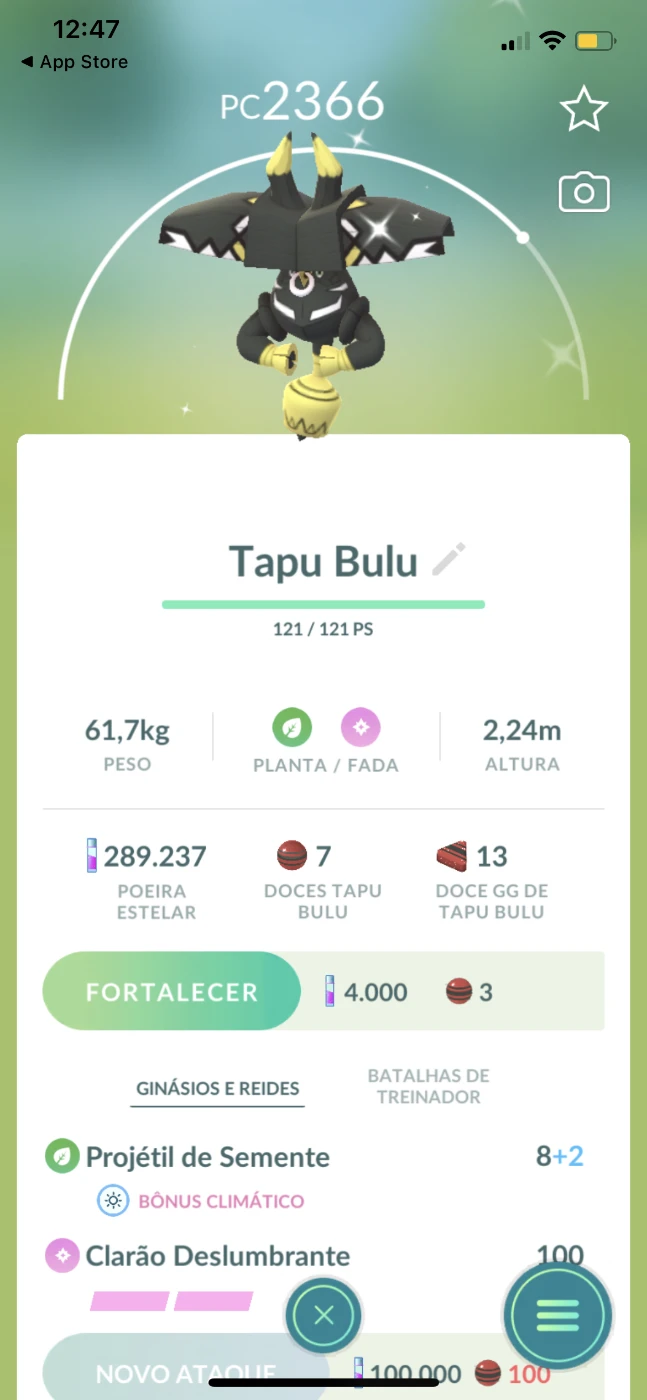Switch to Batalhas de Treinador tab
Image resolution: width=647 pixels, height=1400 pixels.
click(x=428, y=1086)
